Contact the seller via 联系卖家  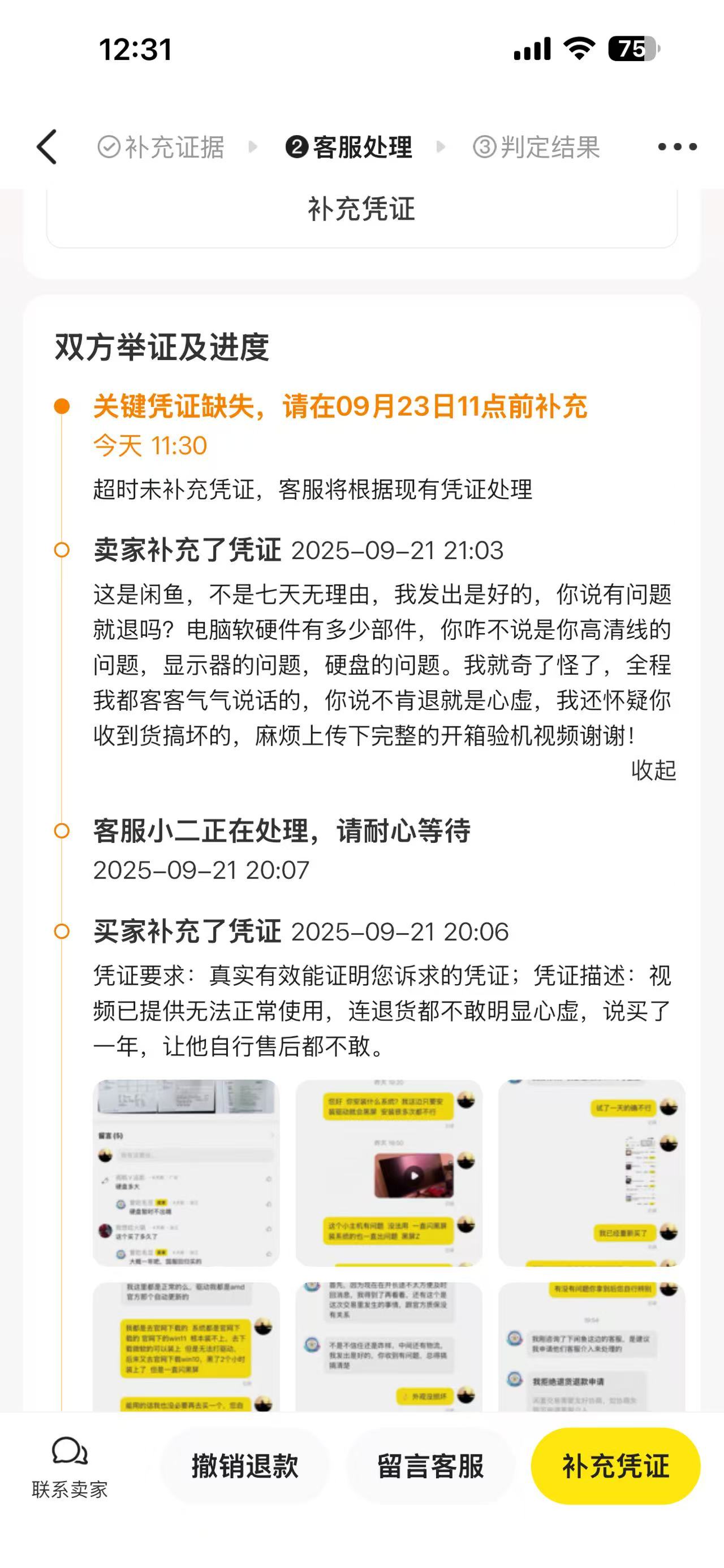click(x=70, y=1467)
